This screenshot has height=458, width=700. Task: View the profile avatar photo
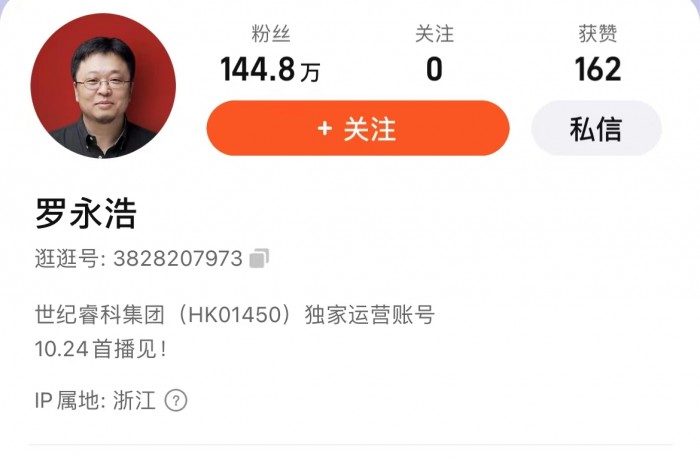pyautogui.click(x=103, y=86)
